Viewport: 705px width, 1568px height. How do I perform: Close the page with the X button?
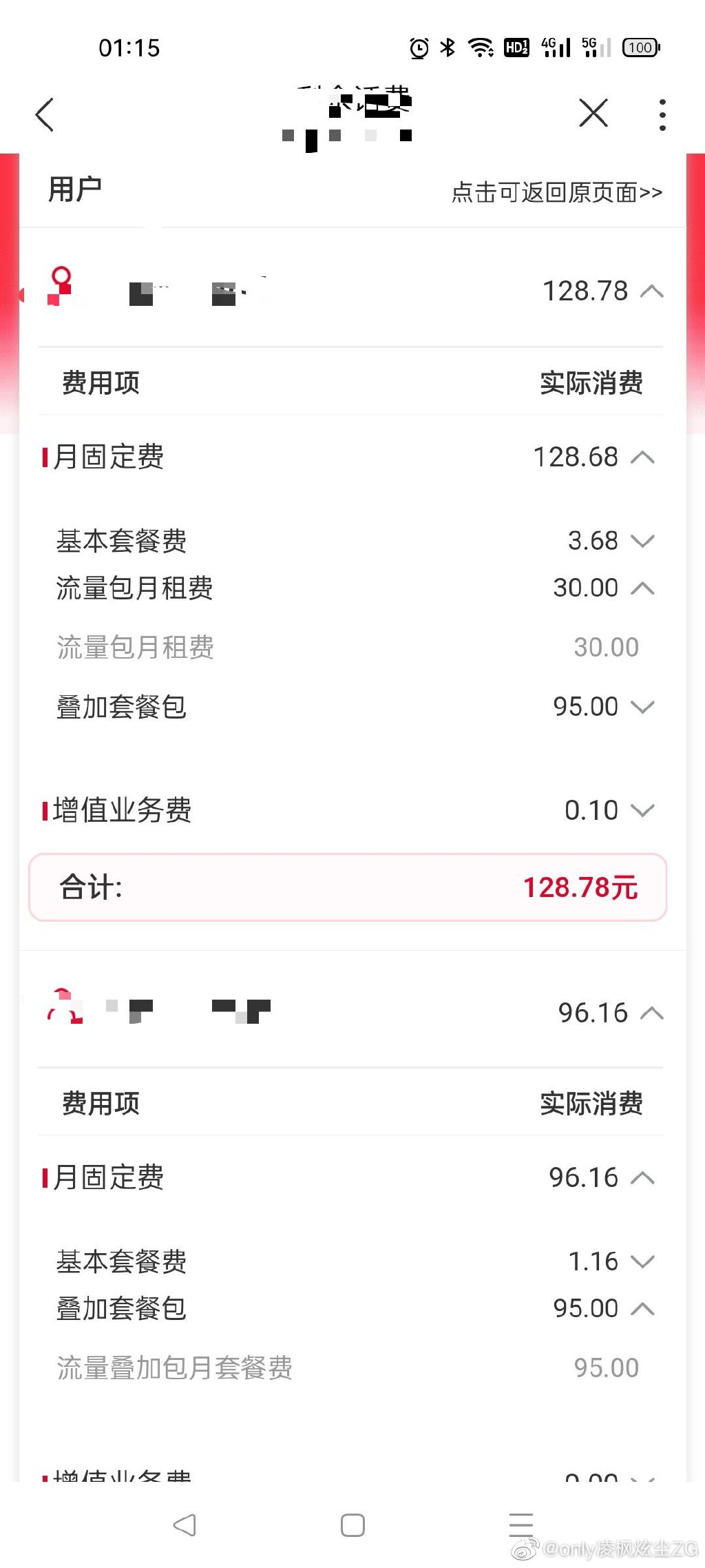(x=593, y=113)
